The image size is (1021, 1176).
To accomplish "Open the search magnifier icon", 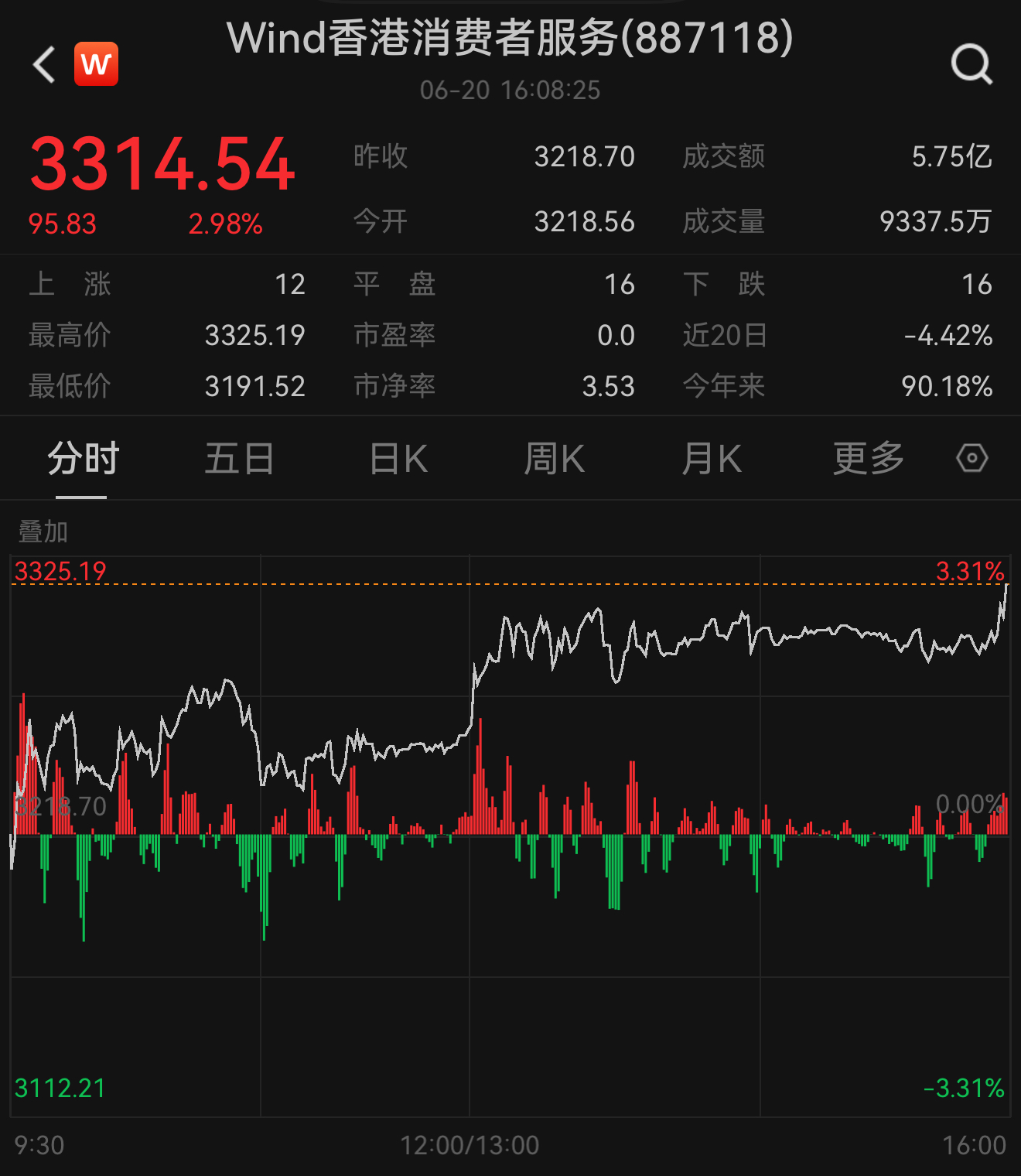I will click(x=971, y=64).
